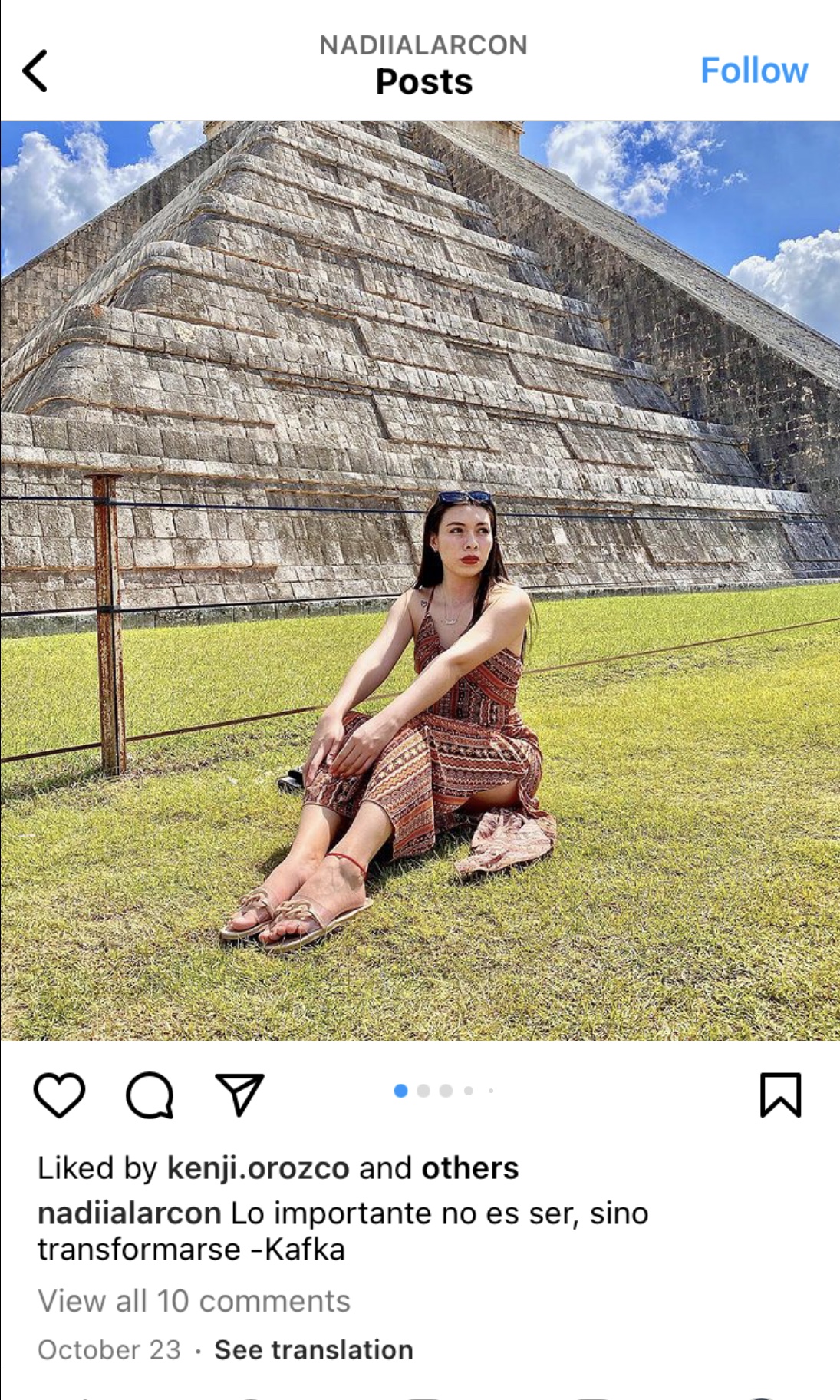Open kenji.orozco's profile from the likes line
This screenshot has width=840, height=1400.
[x=259, y=1168]
